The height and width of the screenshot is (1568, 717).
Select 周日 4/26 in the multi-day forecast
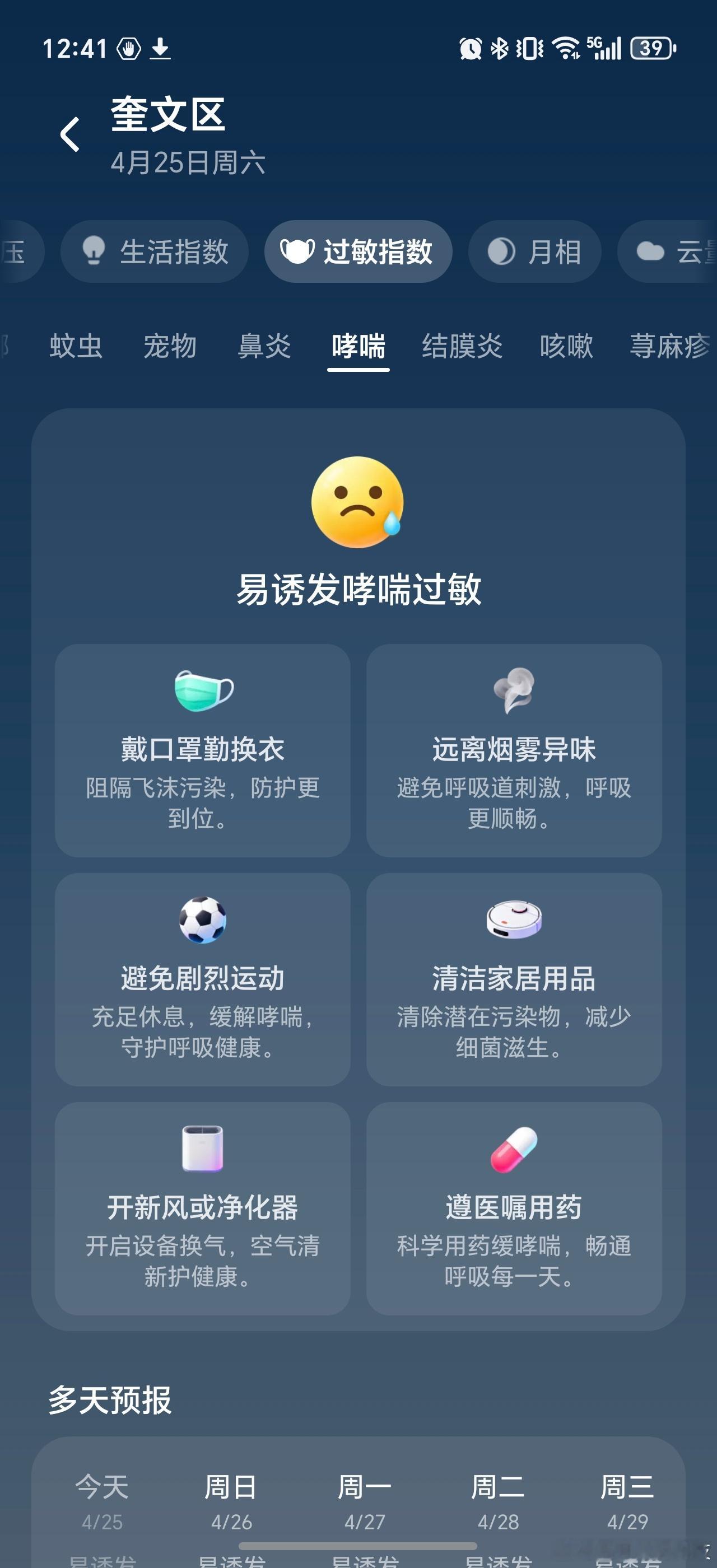[x=231, y=1502]
